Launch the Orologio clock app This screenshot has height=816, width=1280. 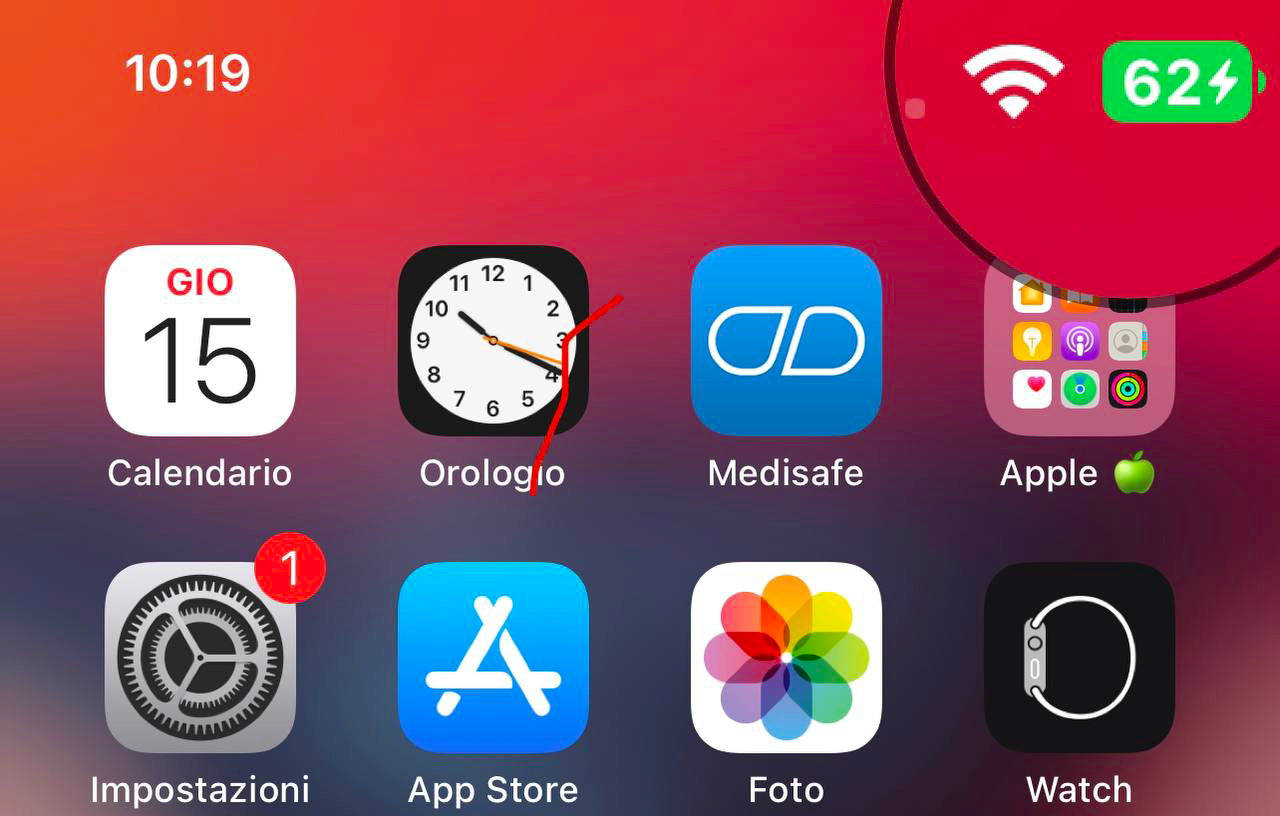point(492,340)
